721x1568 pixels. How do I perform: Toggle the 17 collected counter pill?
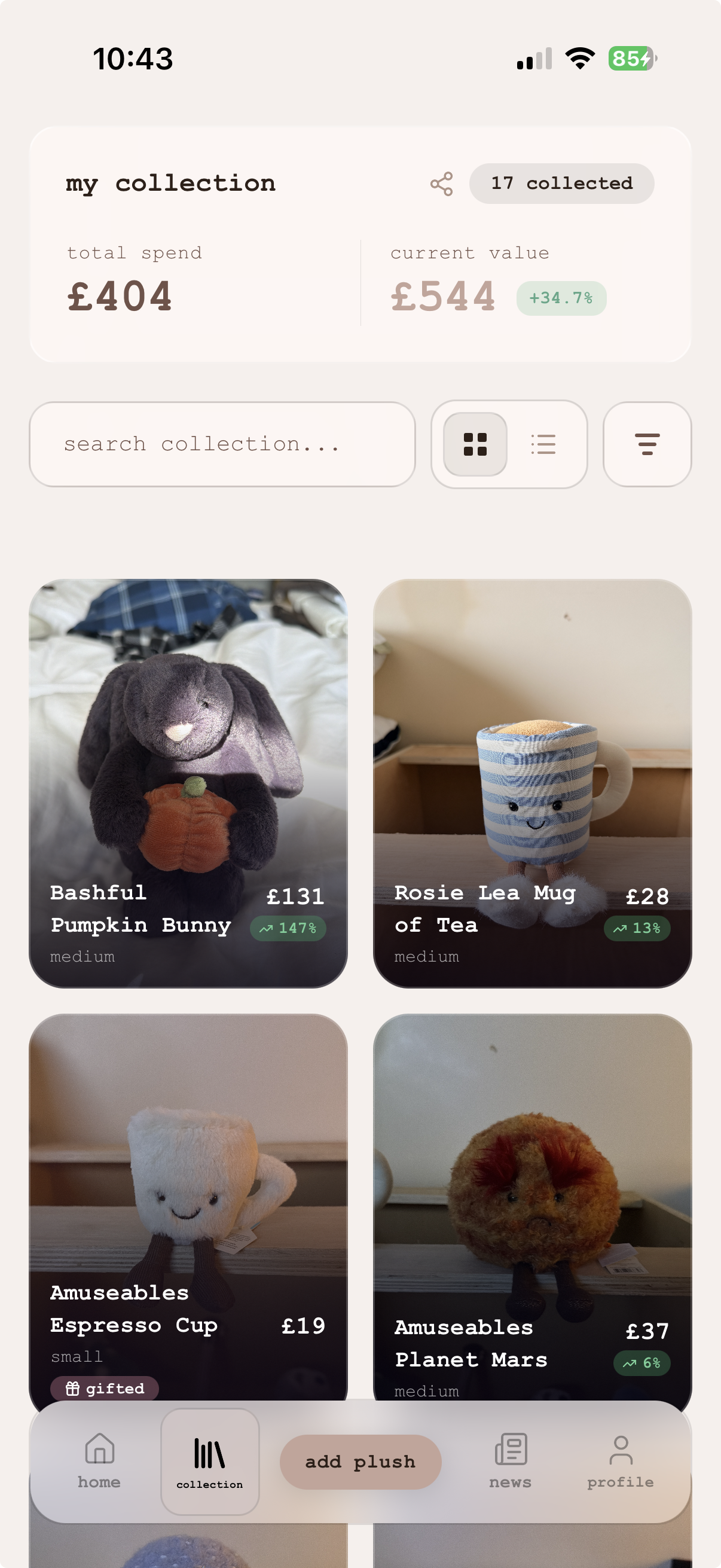561,183
